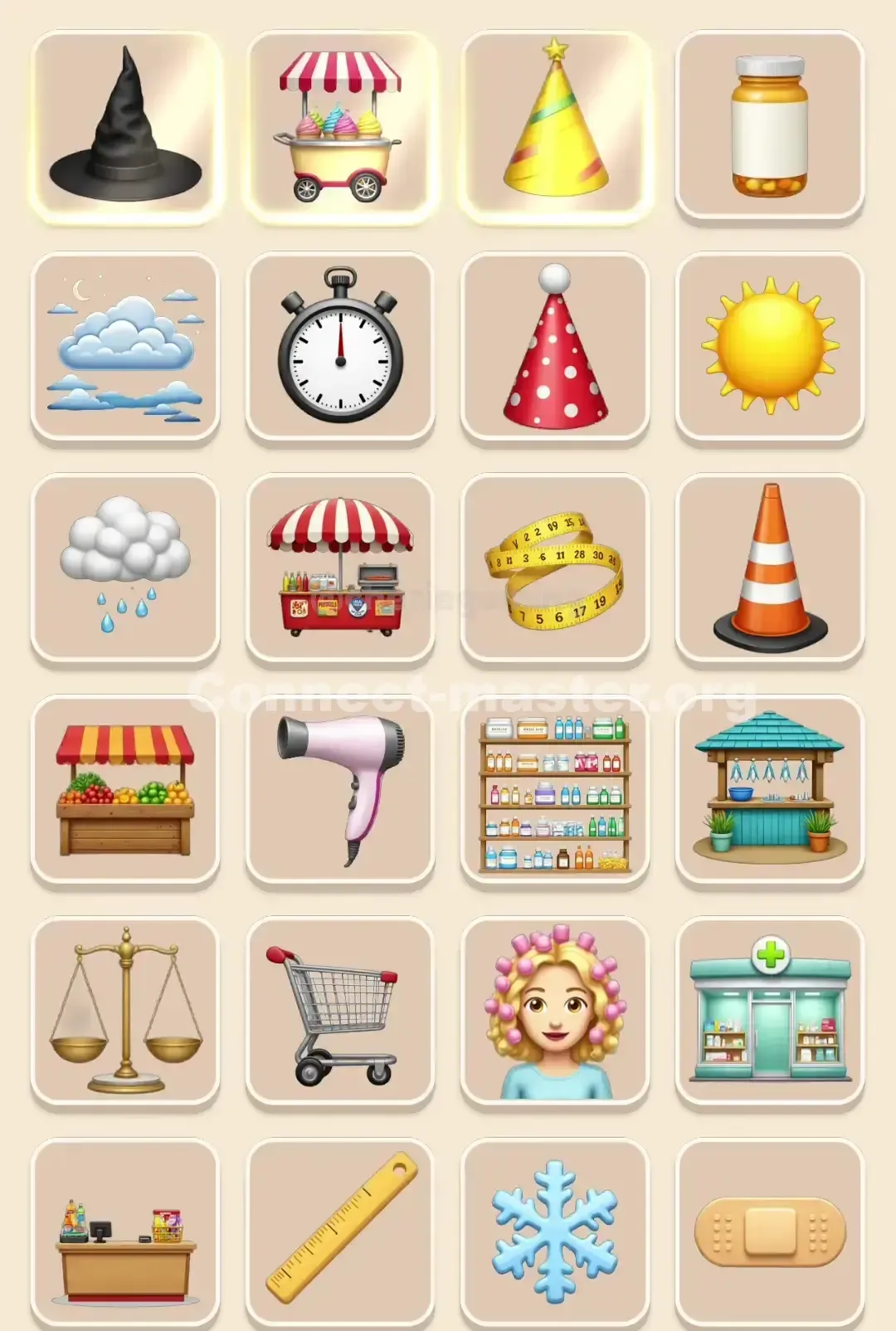The width and height of the screenshot is (896, 1331).
Task: Select the hair dryer tile
Action: point(340,792)
